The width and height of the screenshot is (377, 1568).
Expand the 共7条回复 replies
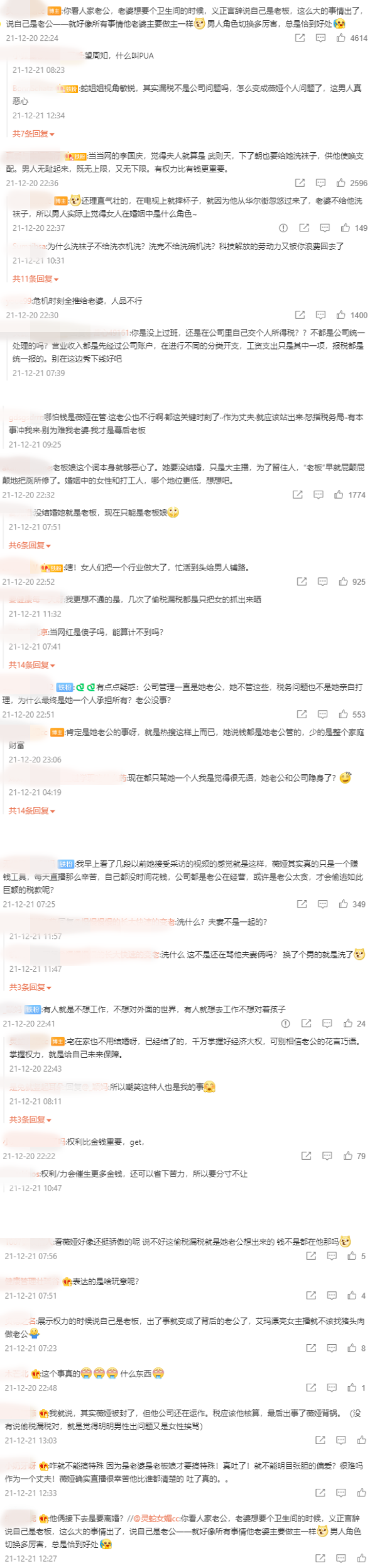(x=33, y=134)
